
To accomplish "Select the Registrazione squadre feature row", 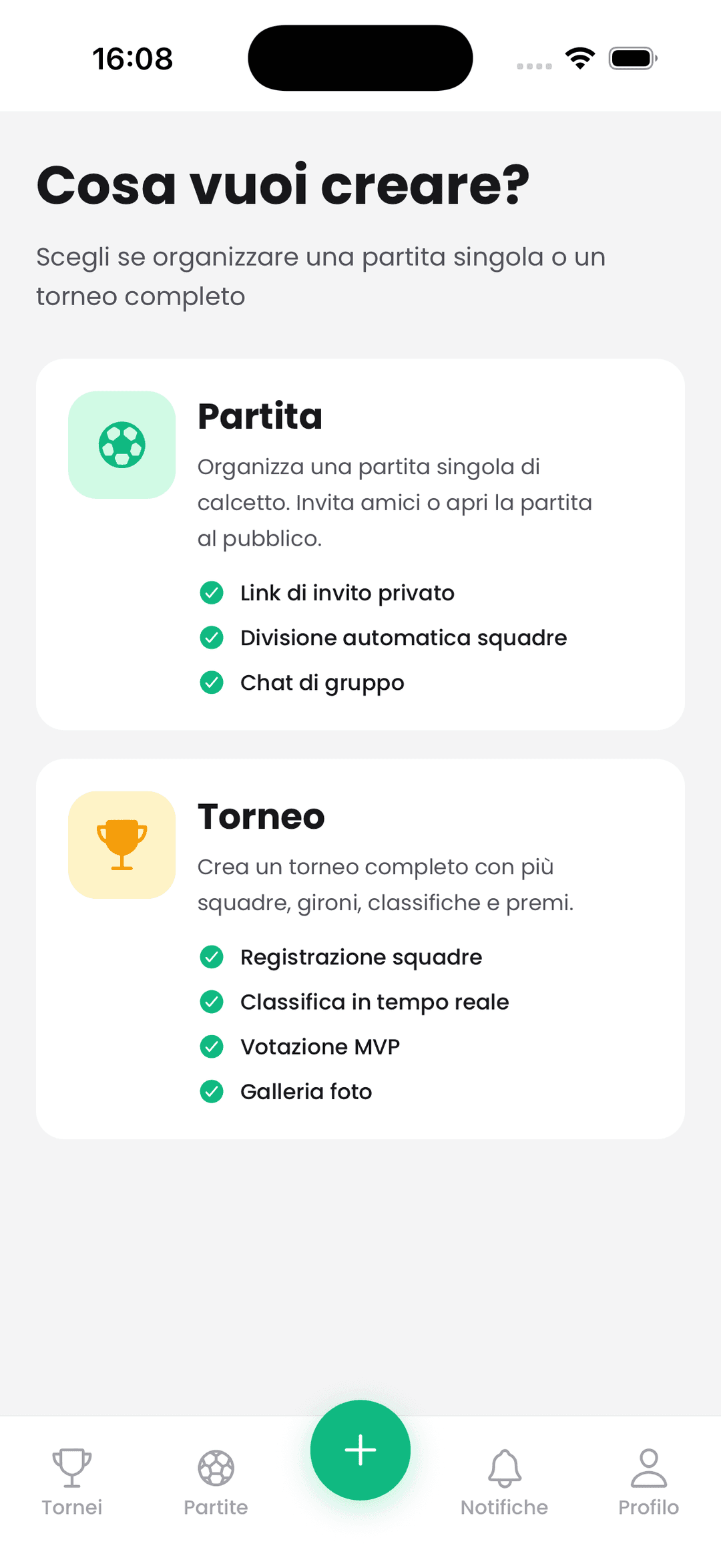I will click(360, 957).
